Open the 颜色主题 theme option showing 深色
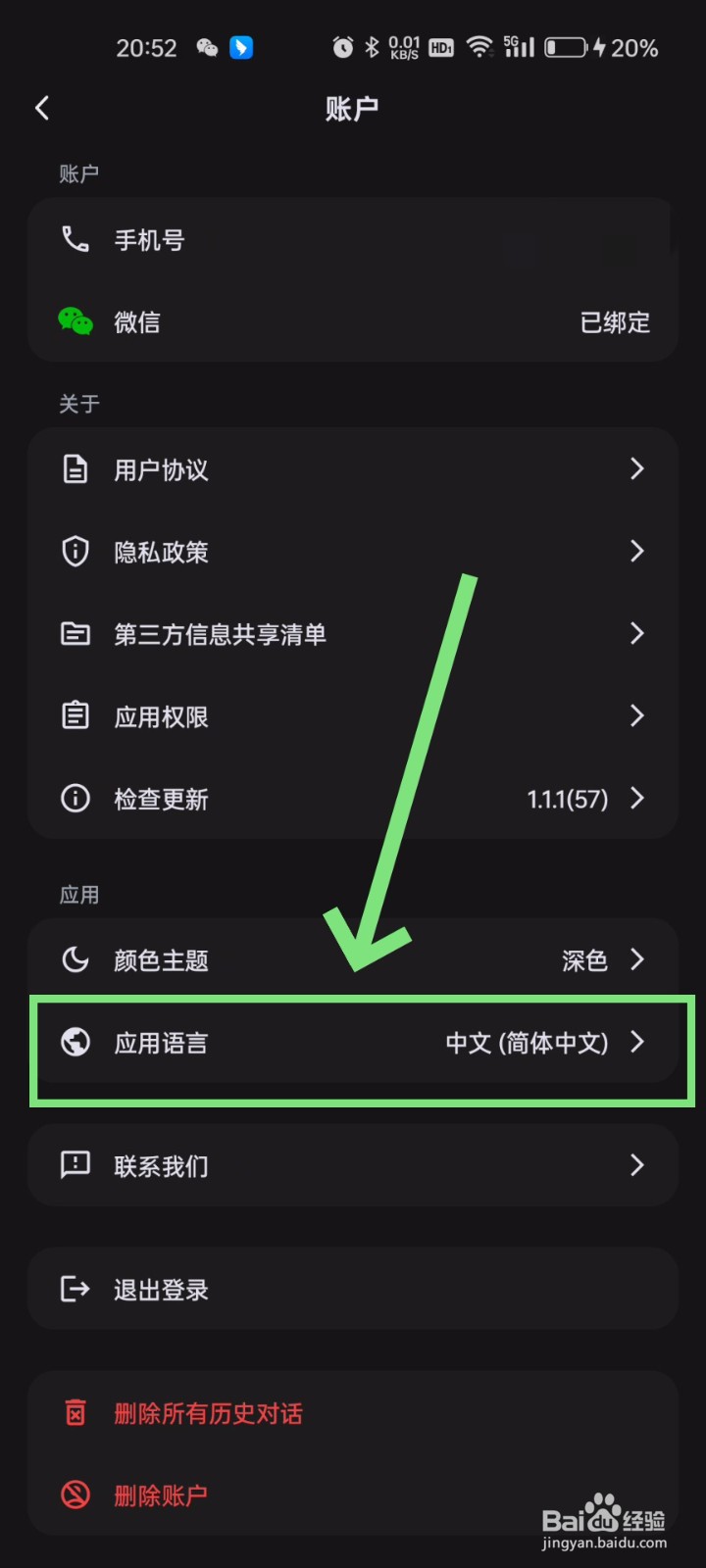706x1568 pixels. (x=584, y=960)
